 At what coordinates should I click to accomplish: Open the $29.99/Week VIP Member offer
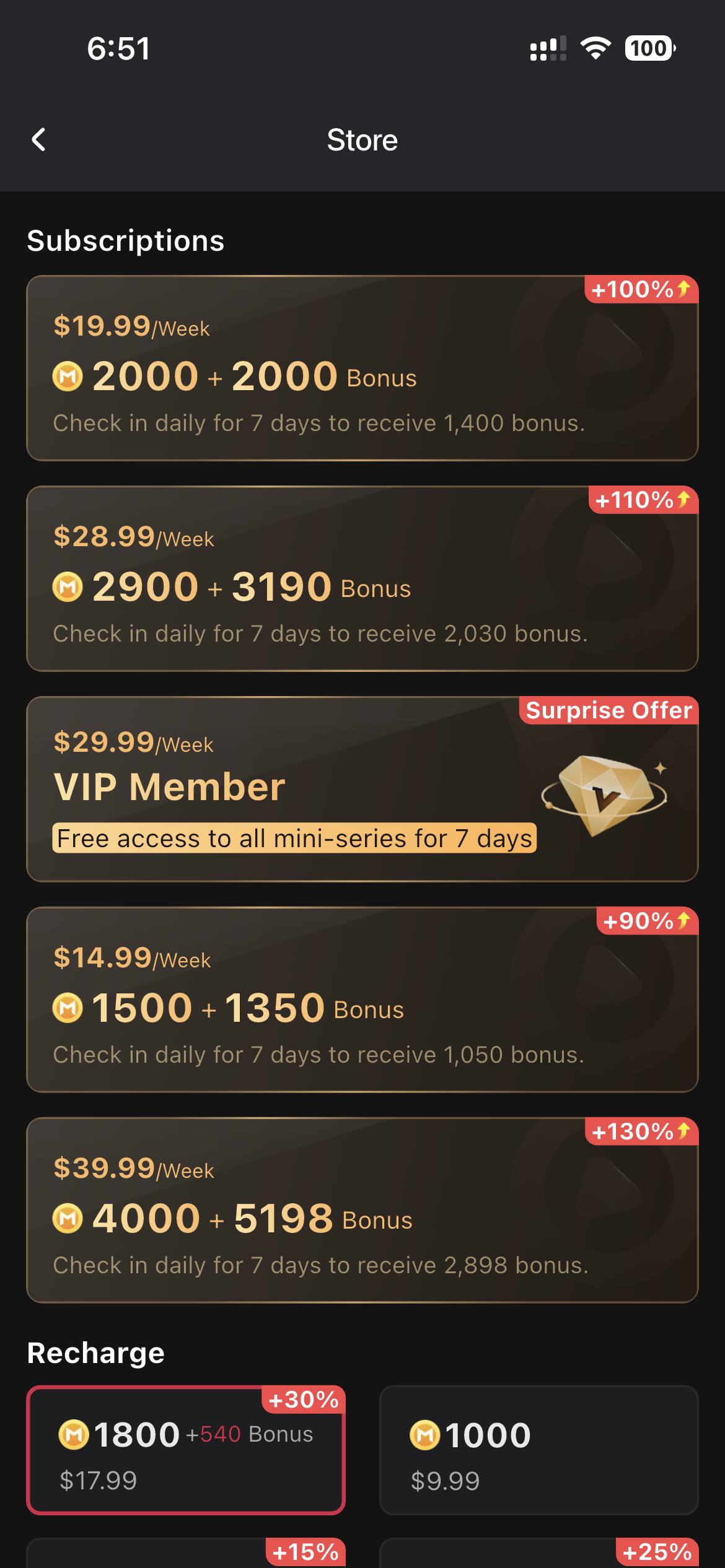(x=362, y=790)
